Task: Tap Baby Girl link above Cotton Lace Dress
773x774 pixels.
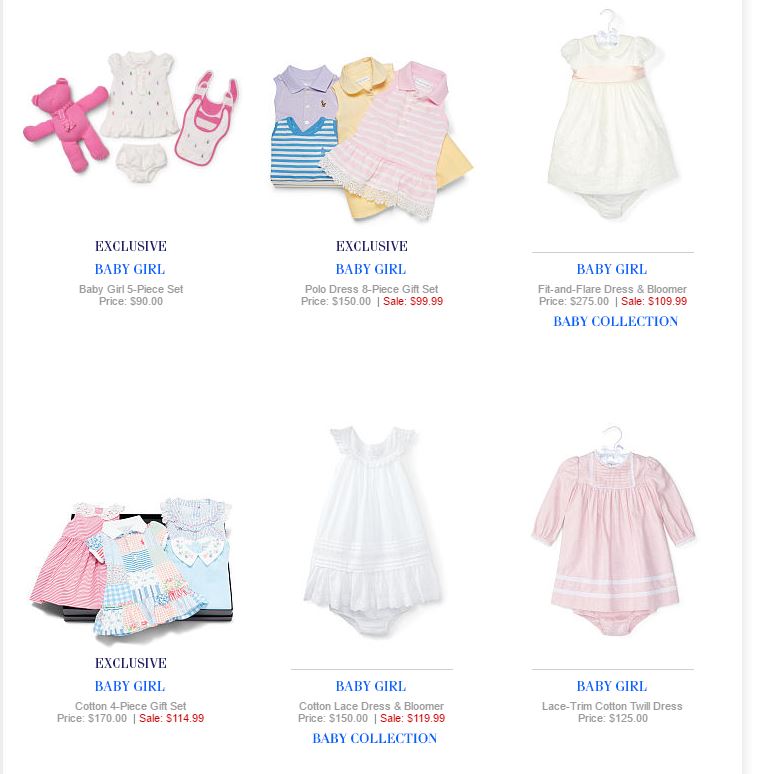Action: 371,686
